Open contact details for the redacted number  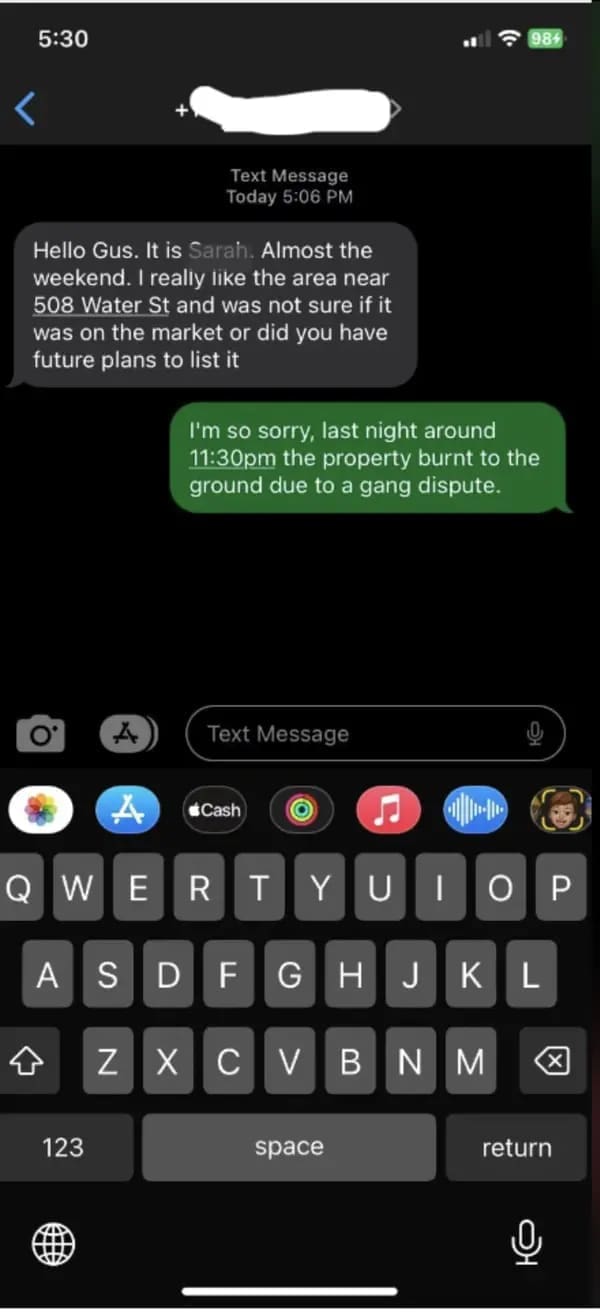[x=290, y=108]
